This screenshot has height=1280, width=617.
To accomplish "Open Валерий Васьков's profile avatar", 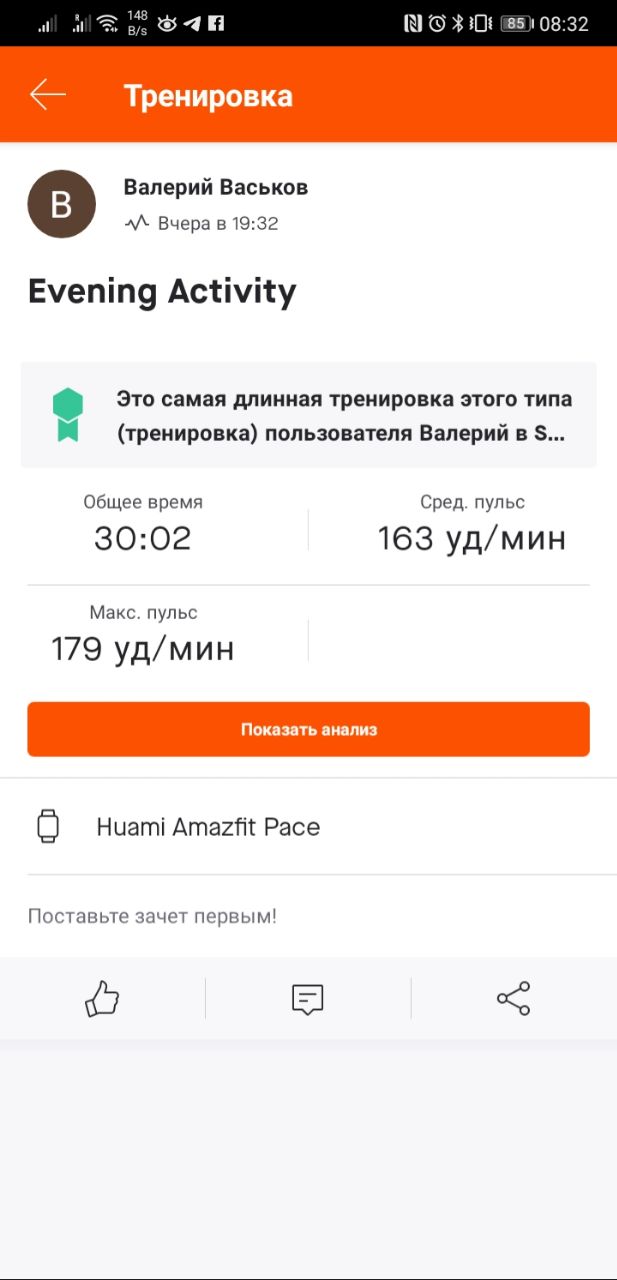I will click(x=62, y=204).
